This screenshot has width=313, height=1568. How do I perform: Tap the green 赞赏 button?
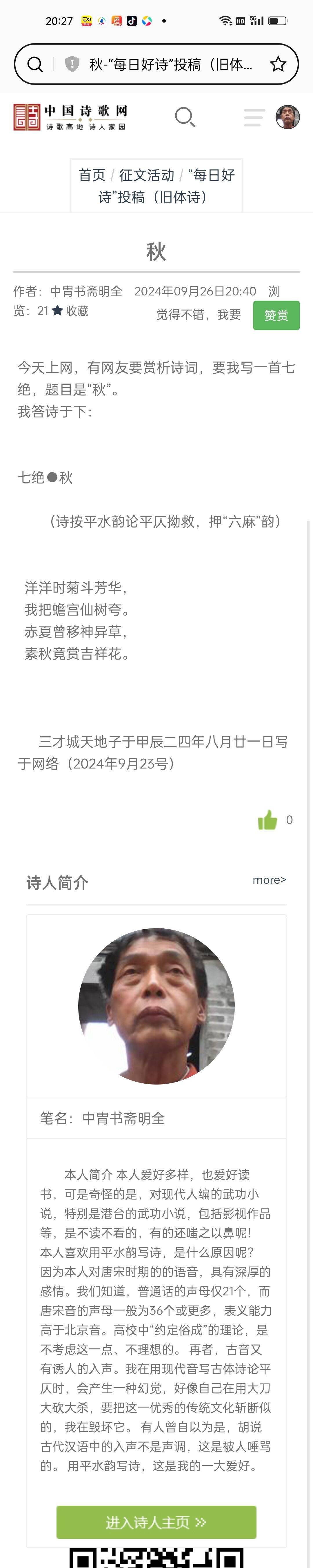click(x=276, y=315)
